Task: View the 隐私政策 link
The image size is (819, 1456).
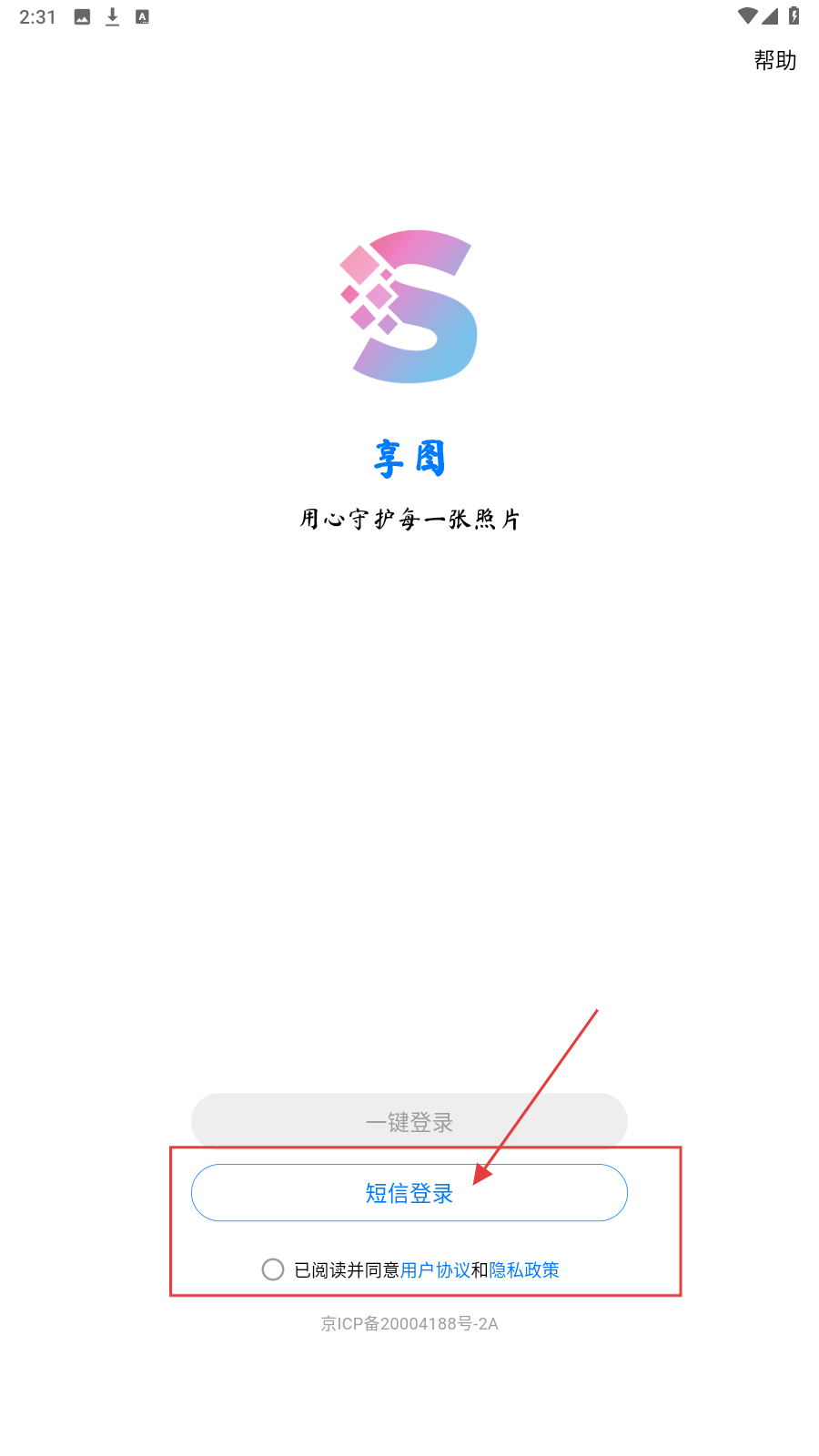Action: (x=524, y=1269)
